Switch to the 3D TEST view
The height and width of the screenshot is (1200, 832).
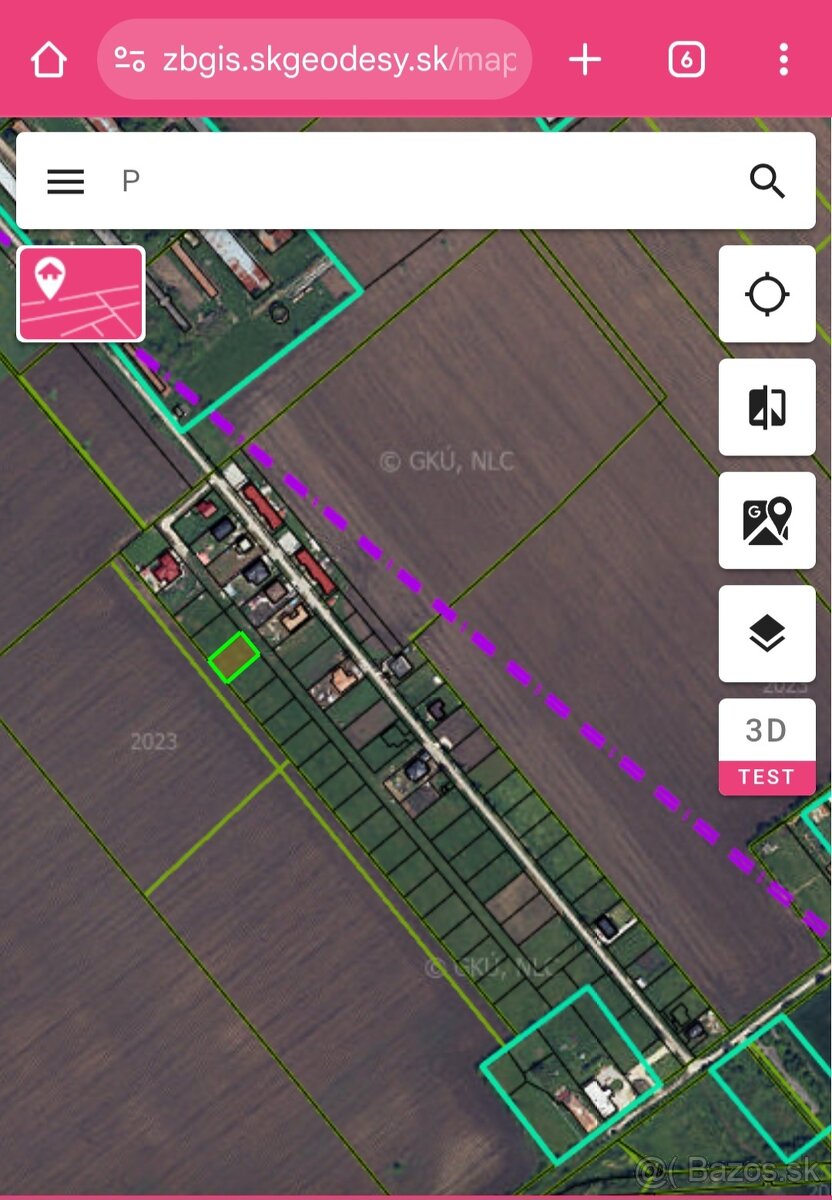[x=767, y=746]
